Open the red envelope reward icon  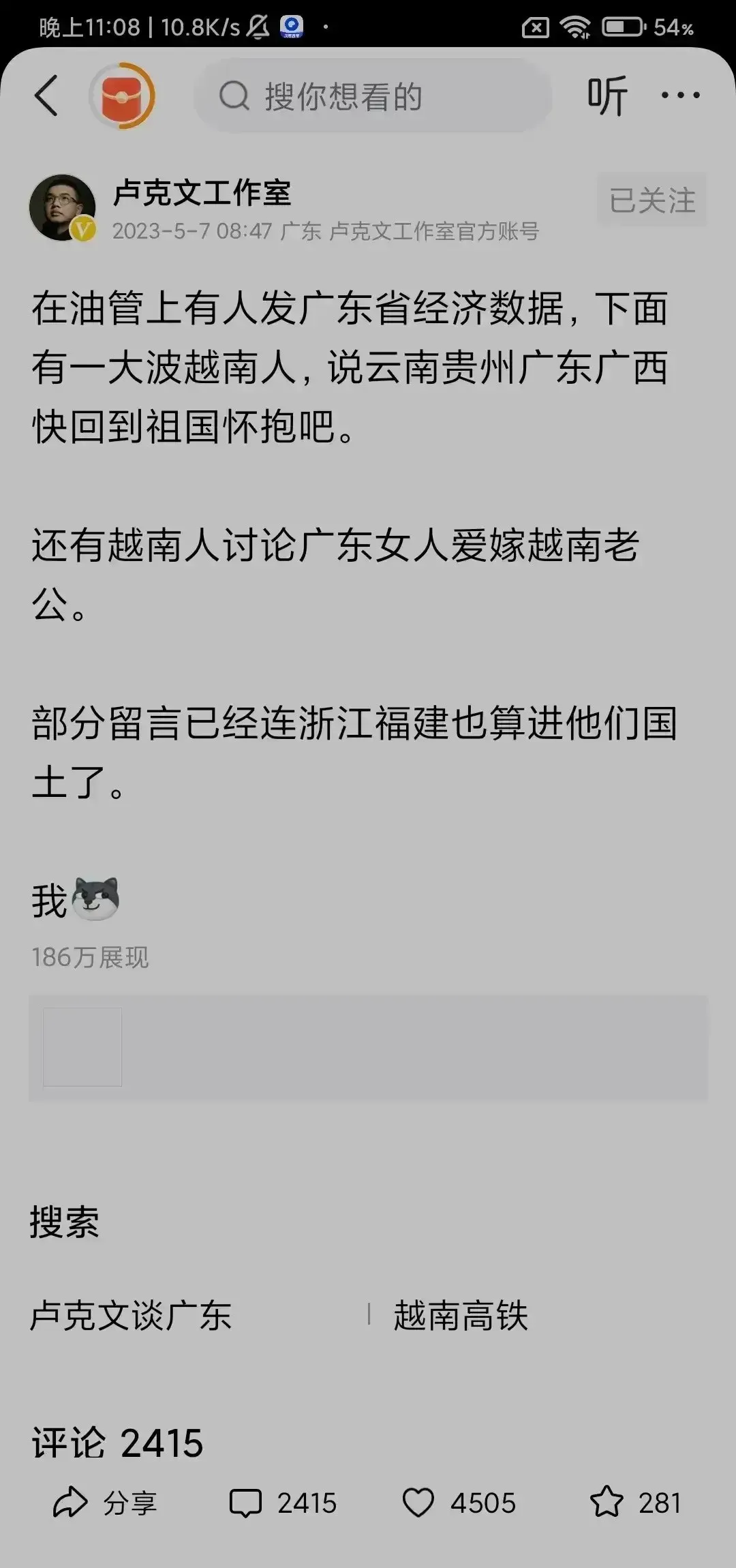[122, 95]
